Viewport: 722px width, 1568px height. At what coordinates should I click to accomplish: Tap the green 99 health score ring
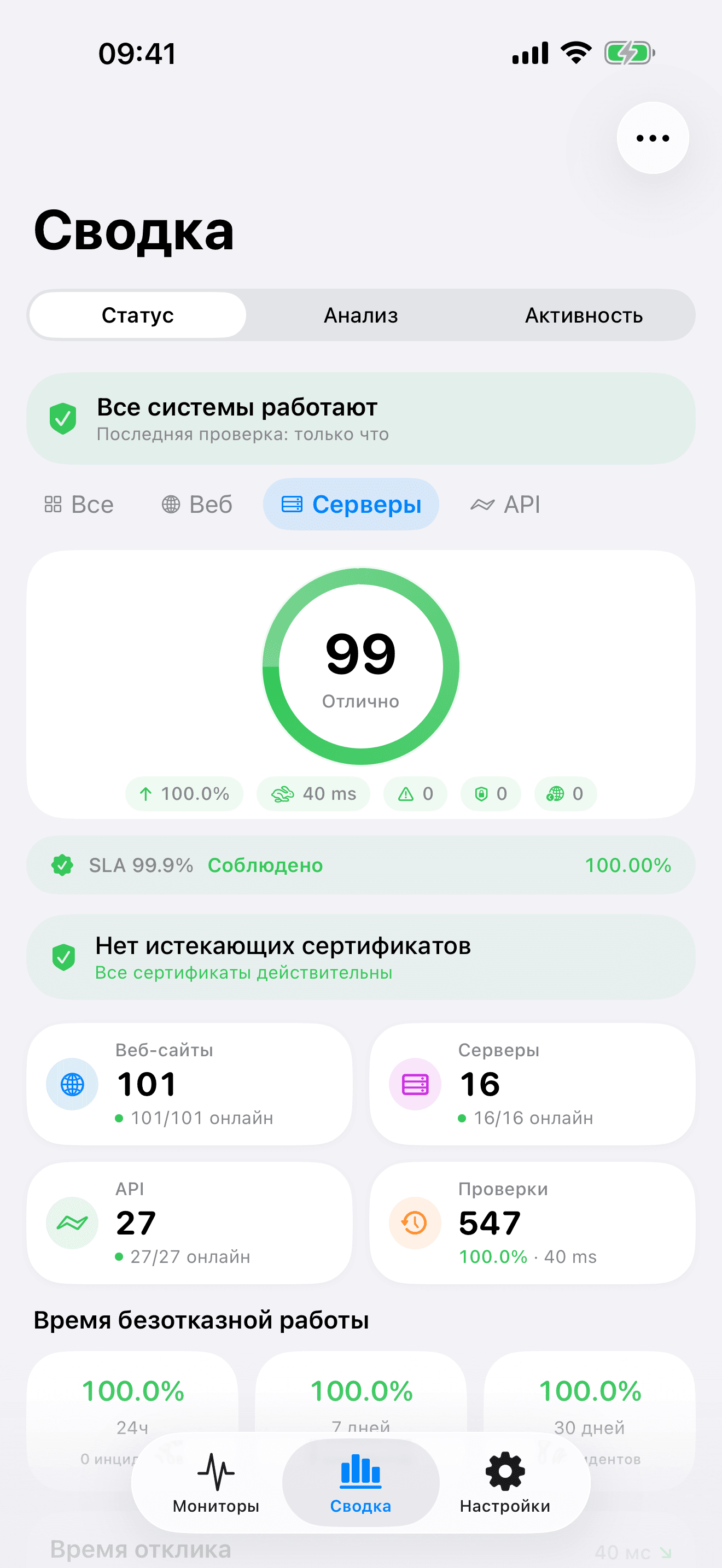[x=361, y=666]
